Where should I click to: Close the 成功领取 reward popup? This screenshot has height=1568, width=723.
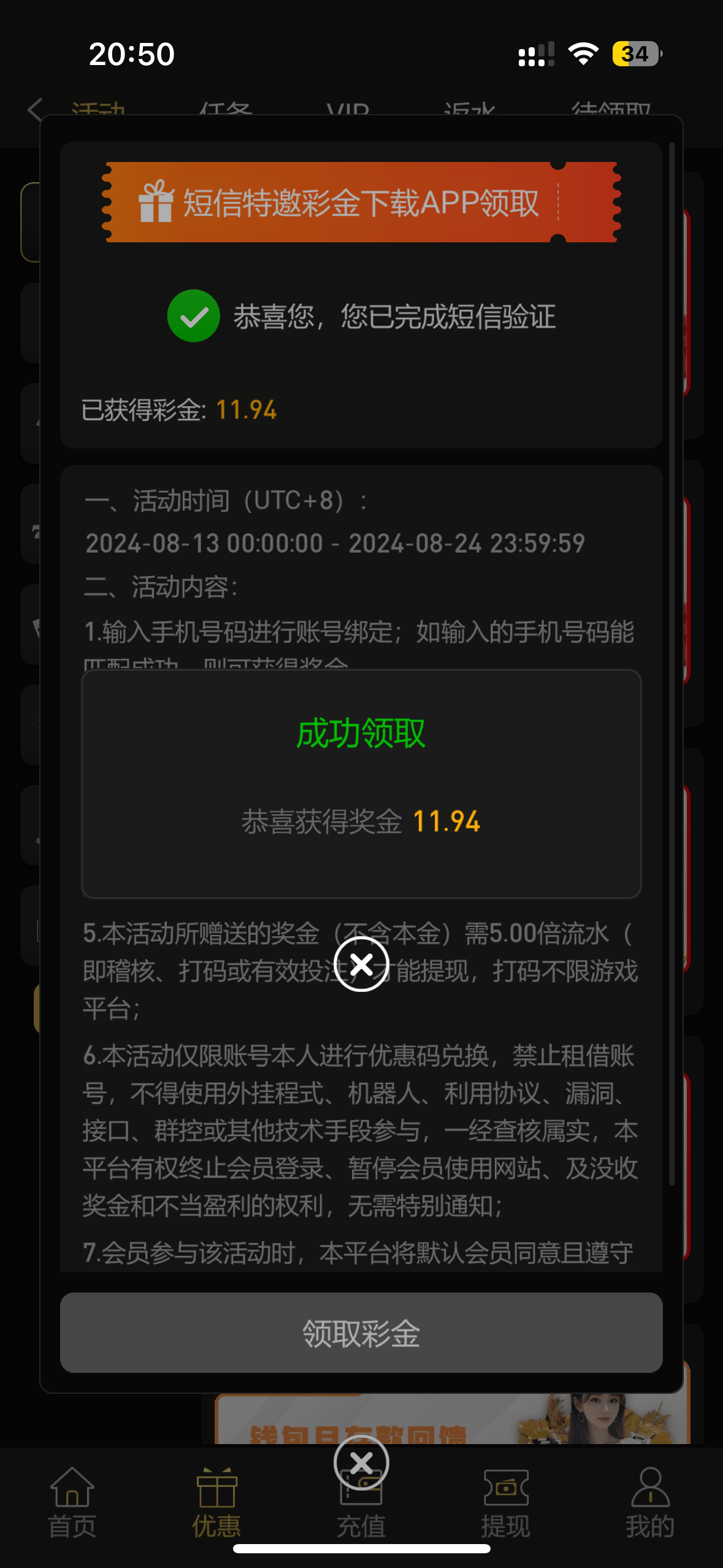361,964
